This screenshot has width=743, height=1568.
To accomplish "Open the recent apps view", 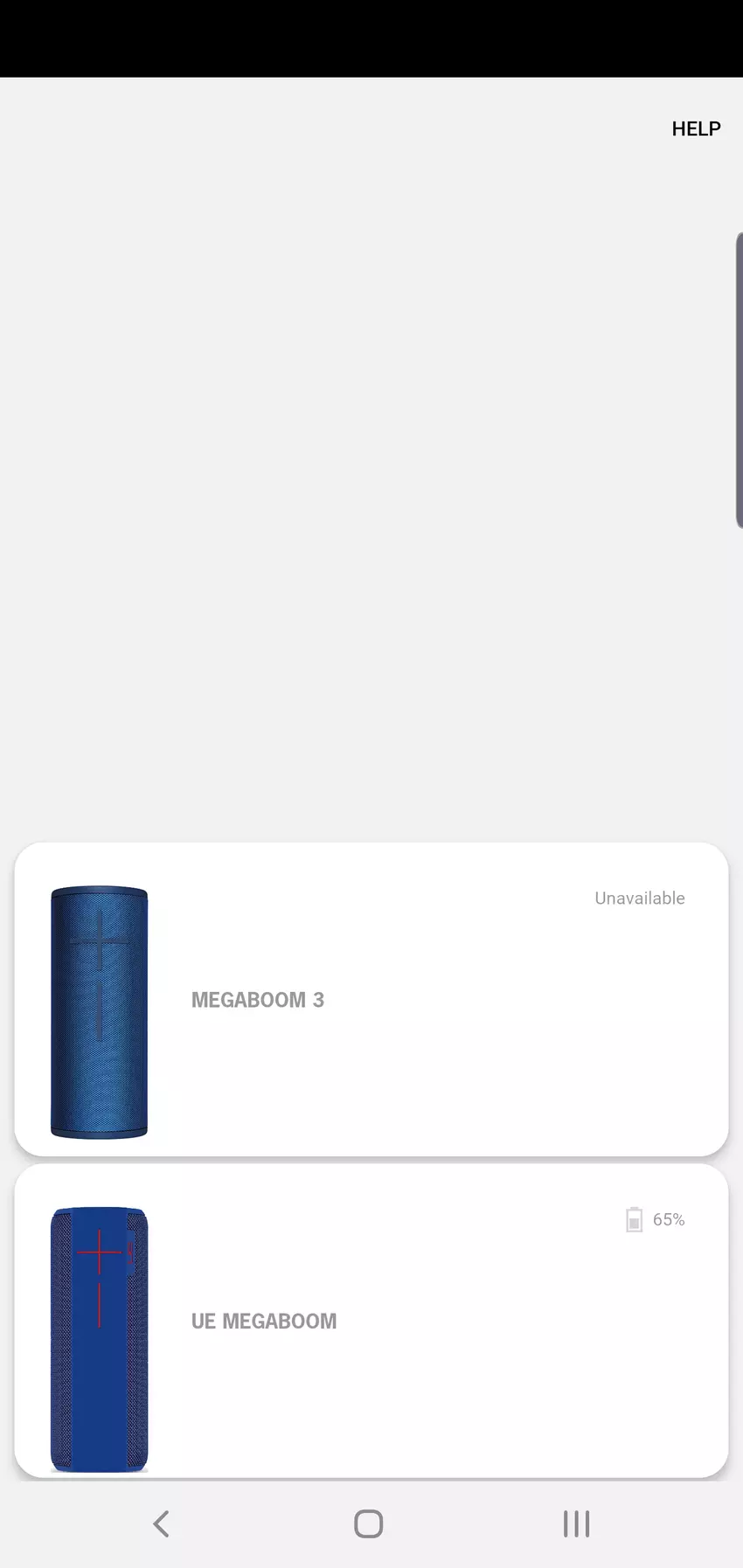I will click(x=576, y=1523).
